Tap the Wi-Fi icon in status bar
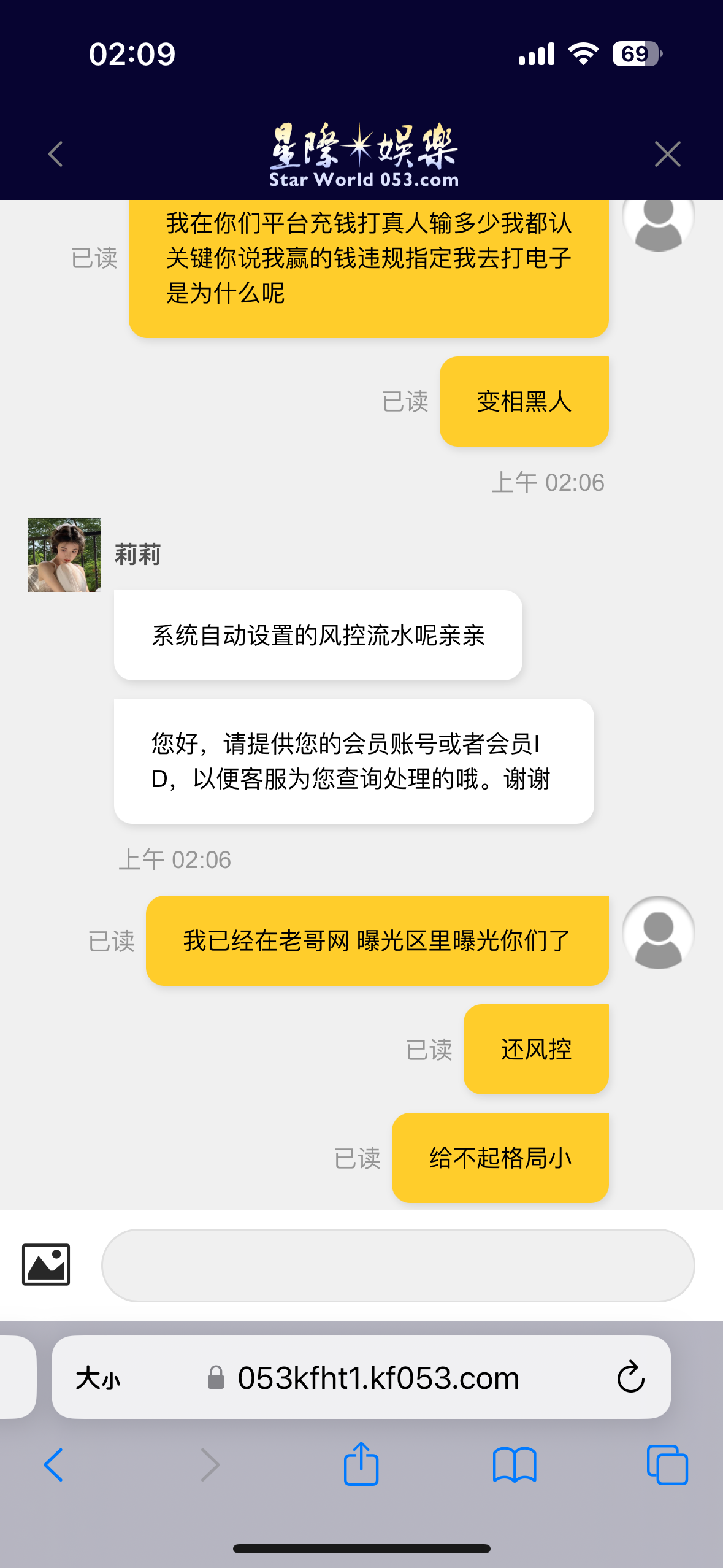Image resolution: width=723 pixels, height=1568 pixels. click(x=584, y=54)
